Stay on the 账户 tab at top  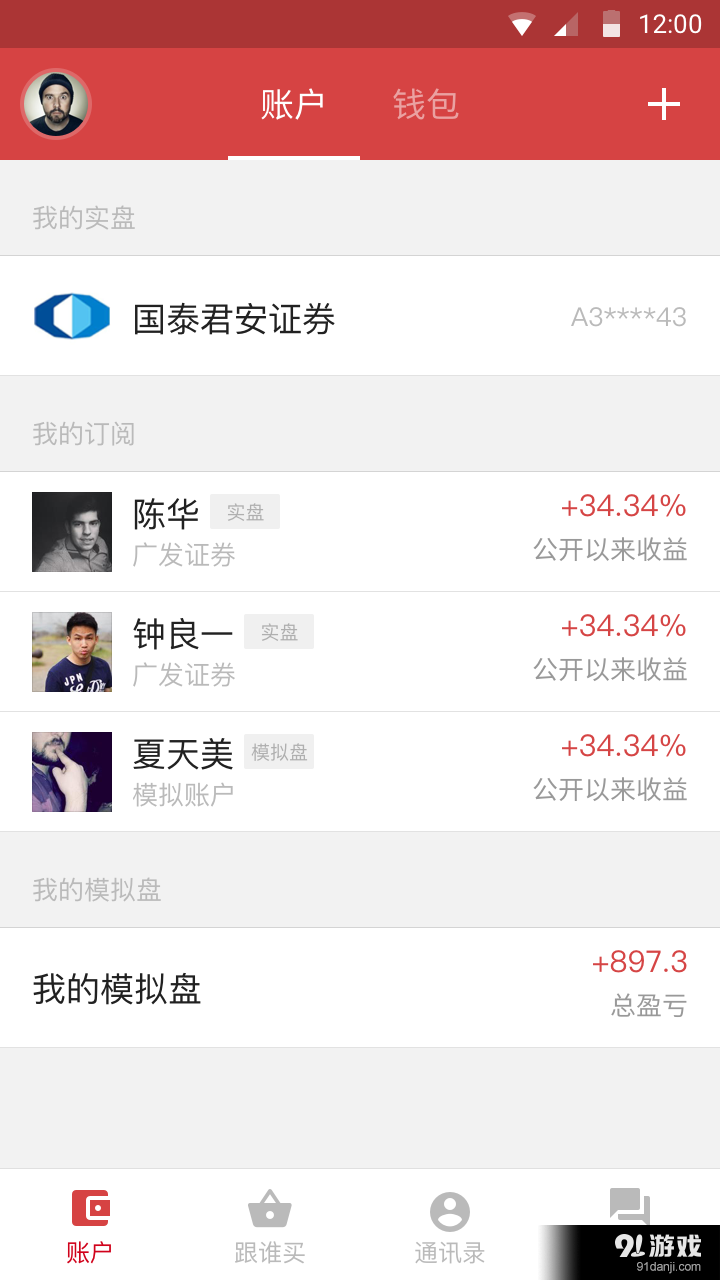click(x=293, y=103)
